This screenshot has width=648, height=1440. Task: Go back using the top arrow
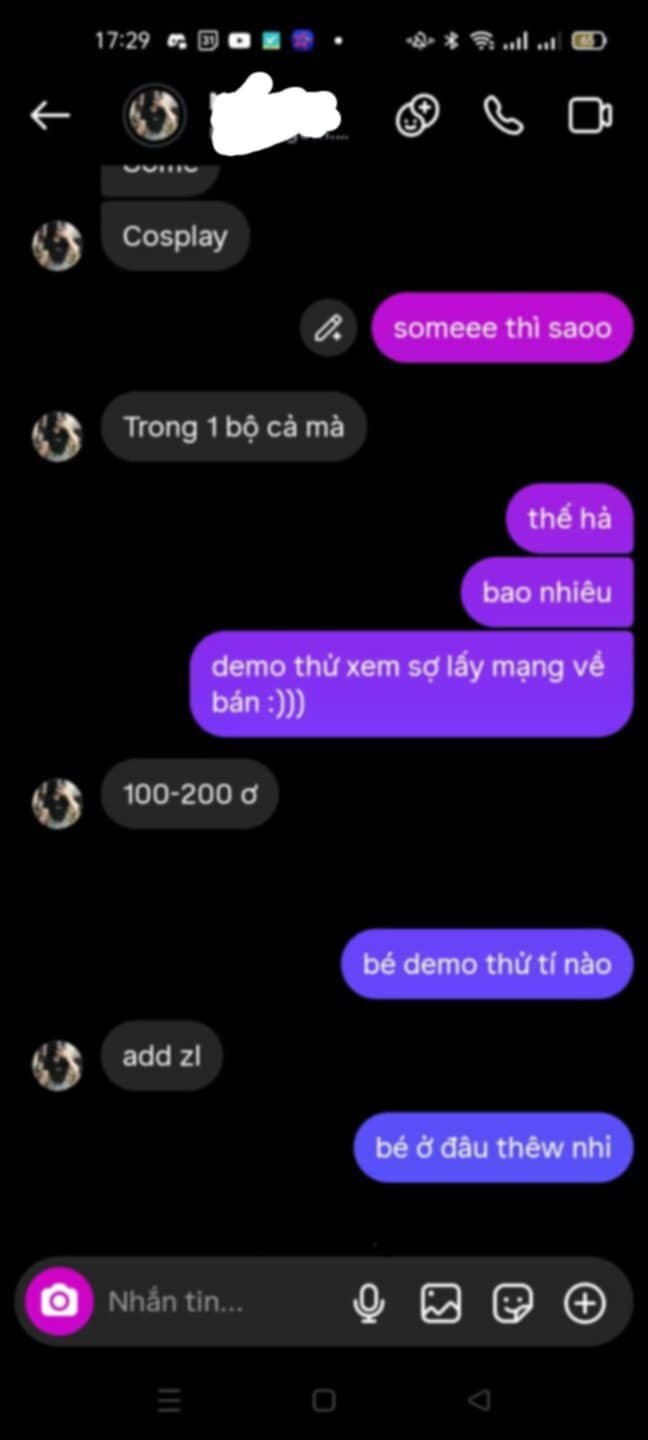(50, 116)
